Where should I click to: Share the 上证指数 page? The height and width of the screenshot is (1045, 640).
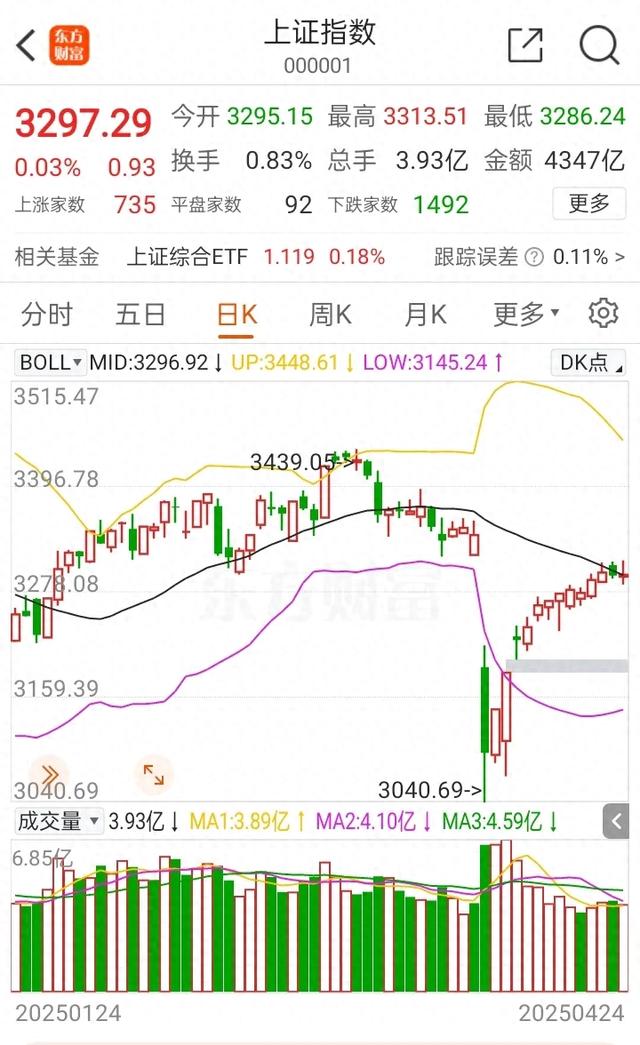(x=525, y=45)
